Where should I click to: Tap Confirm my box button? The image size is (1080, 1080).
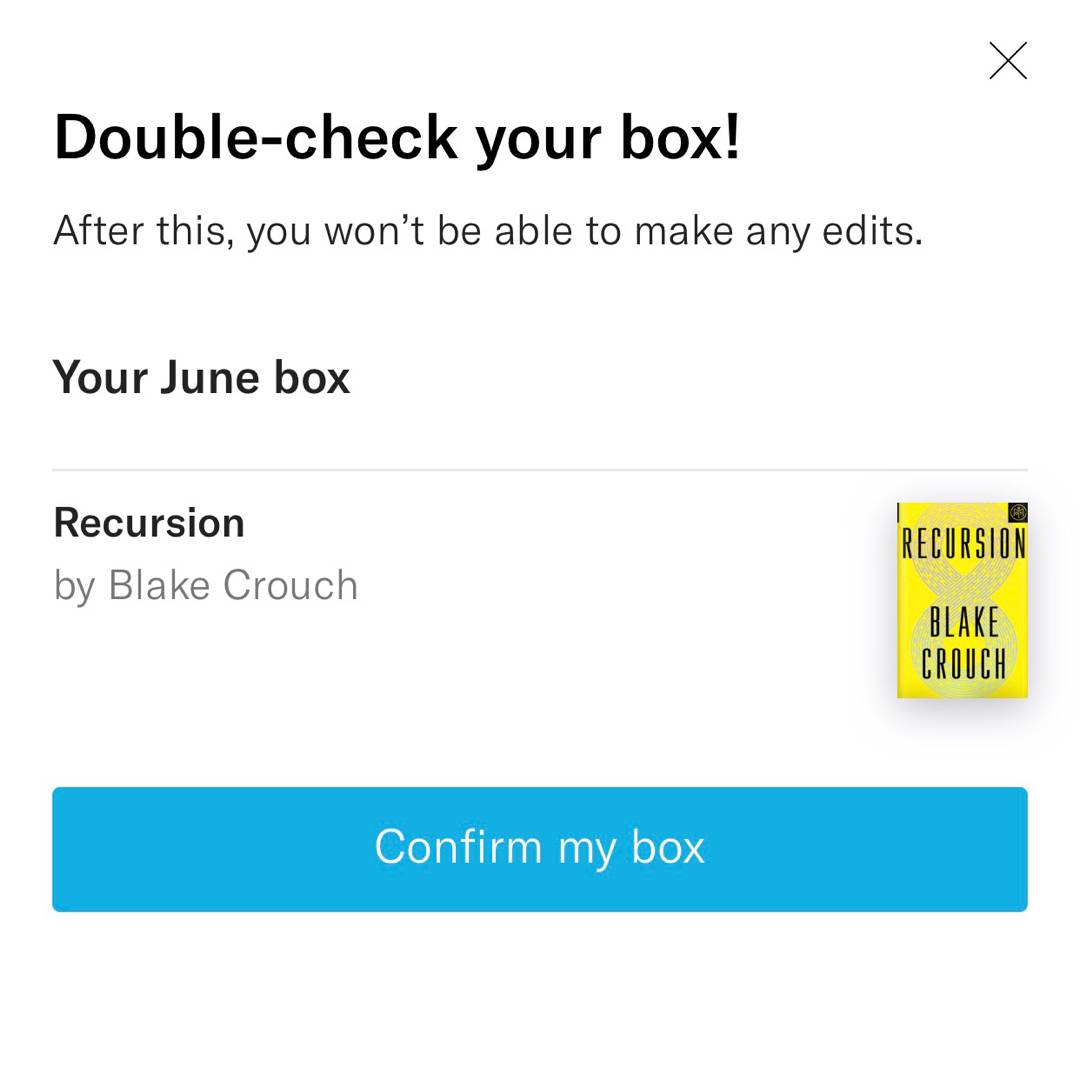point(540,849)
